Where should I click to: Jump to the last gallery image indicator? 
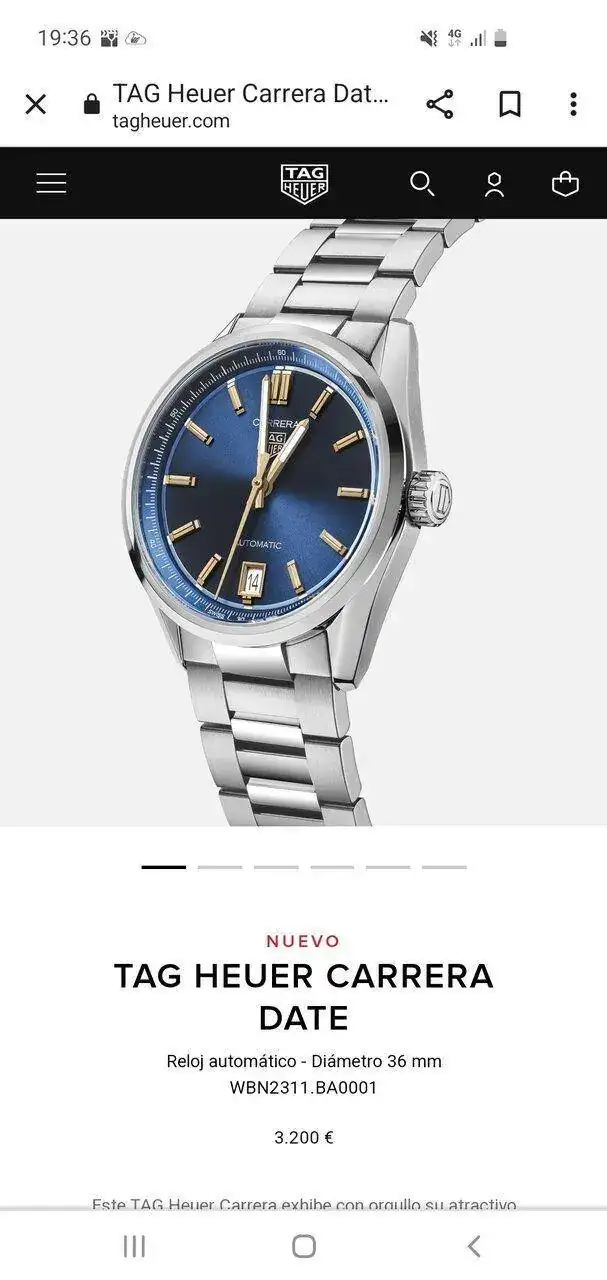pyautogui.click(x=444, y=867)
